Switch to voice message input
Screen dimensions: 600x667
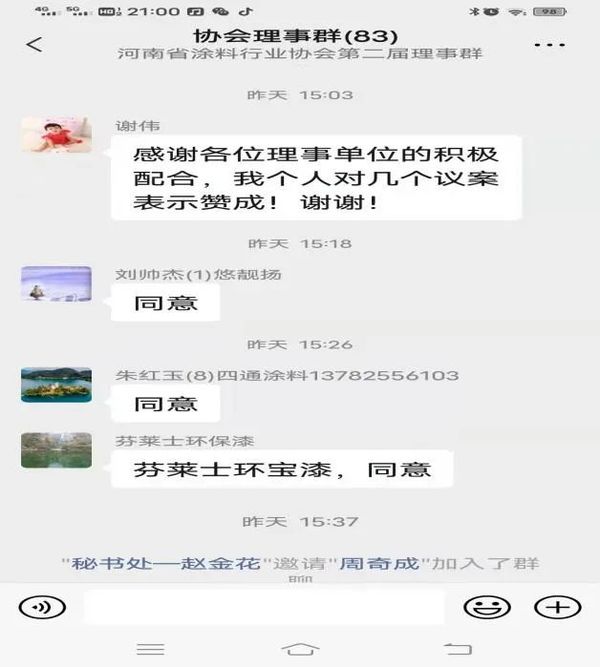click(42, 606)
